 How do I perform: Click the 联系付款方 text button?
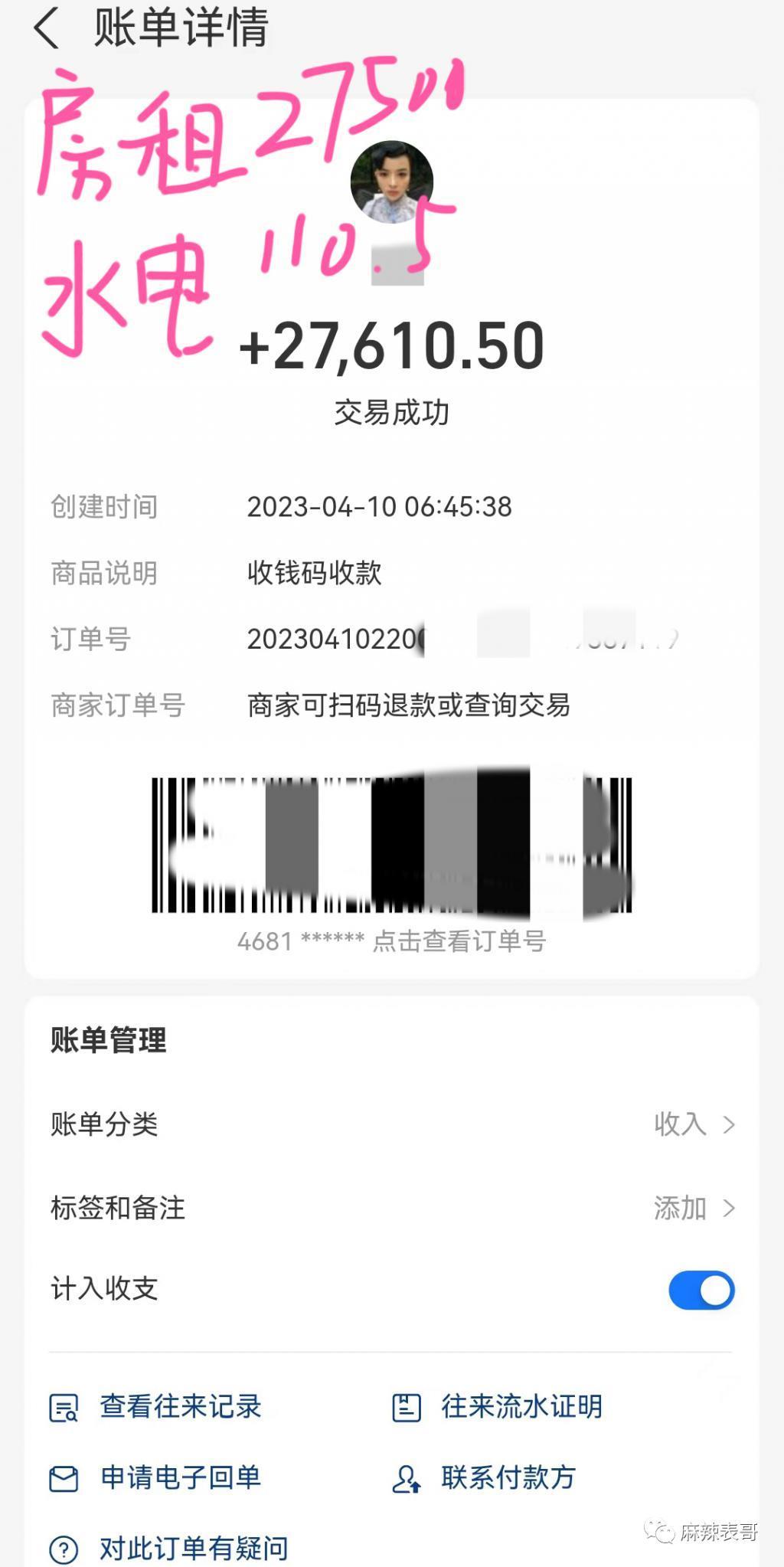point(508,1478)
